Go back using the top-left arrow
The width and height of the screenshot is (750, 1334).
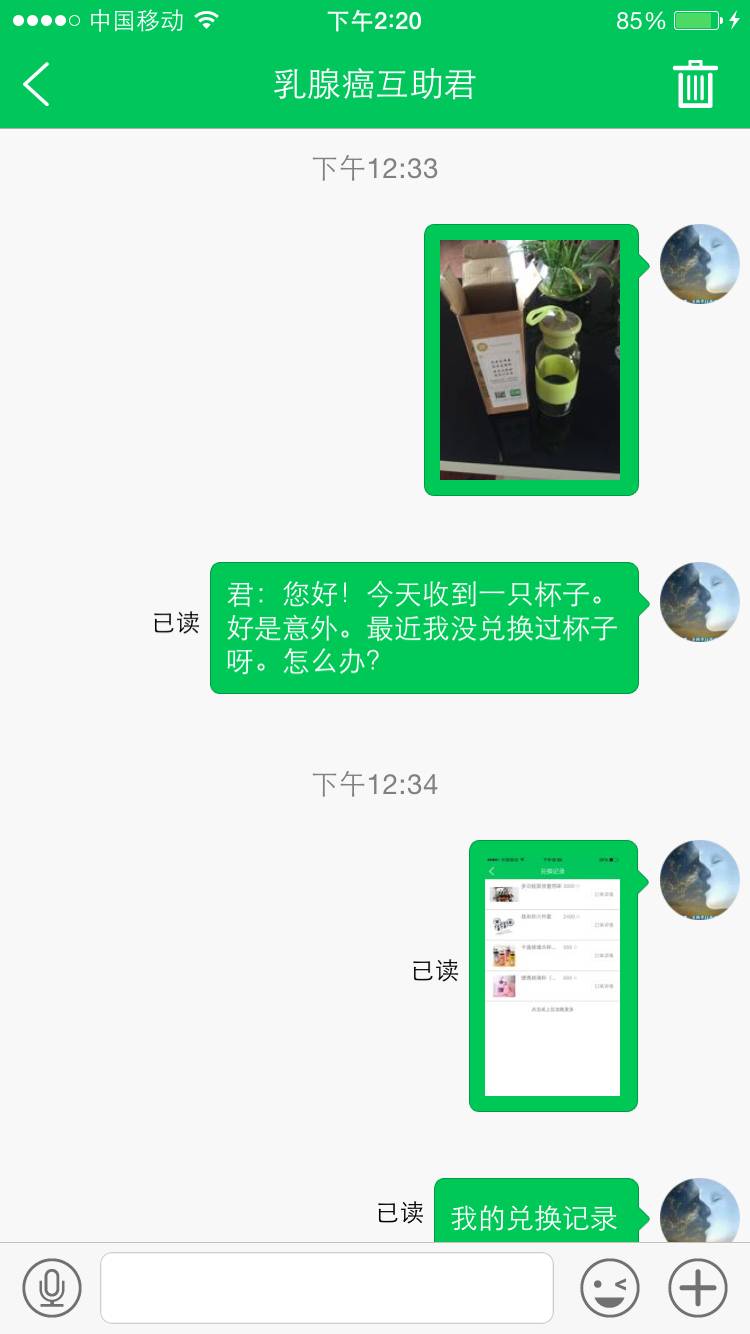[37, 85]
